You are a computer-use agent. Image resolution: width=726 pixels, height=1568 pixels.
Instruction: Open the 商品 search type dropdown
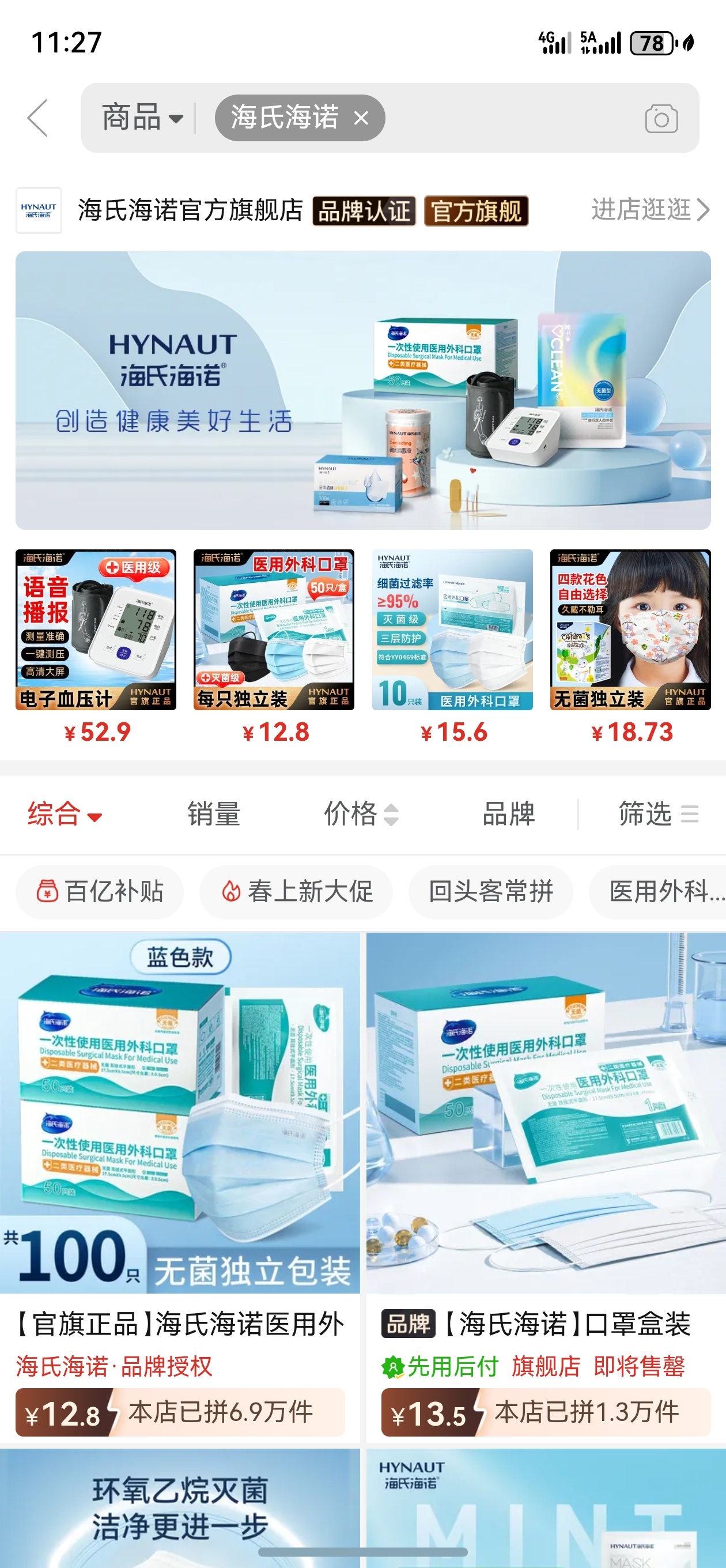point(142,118)
